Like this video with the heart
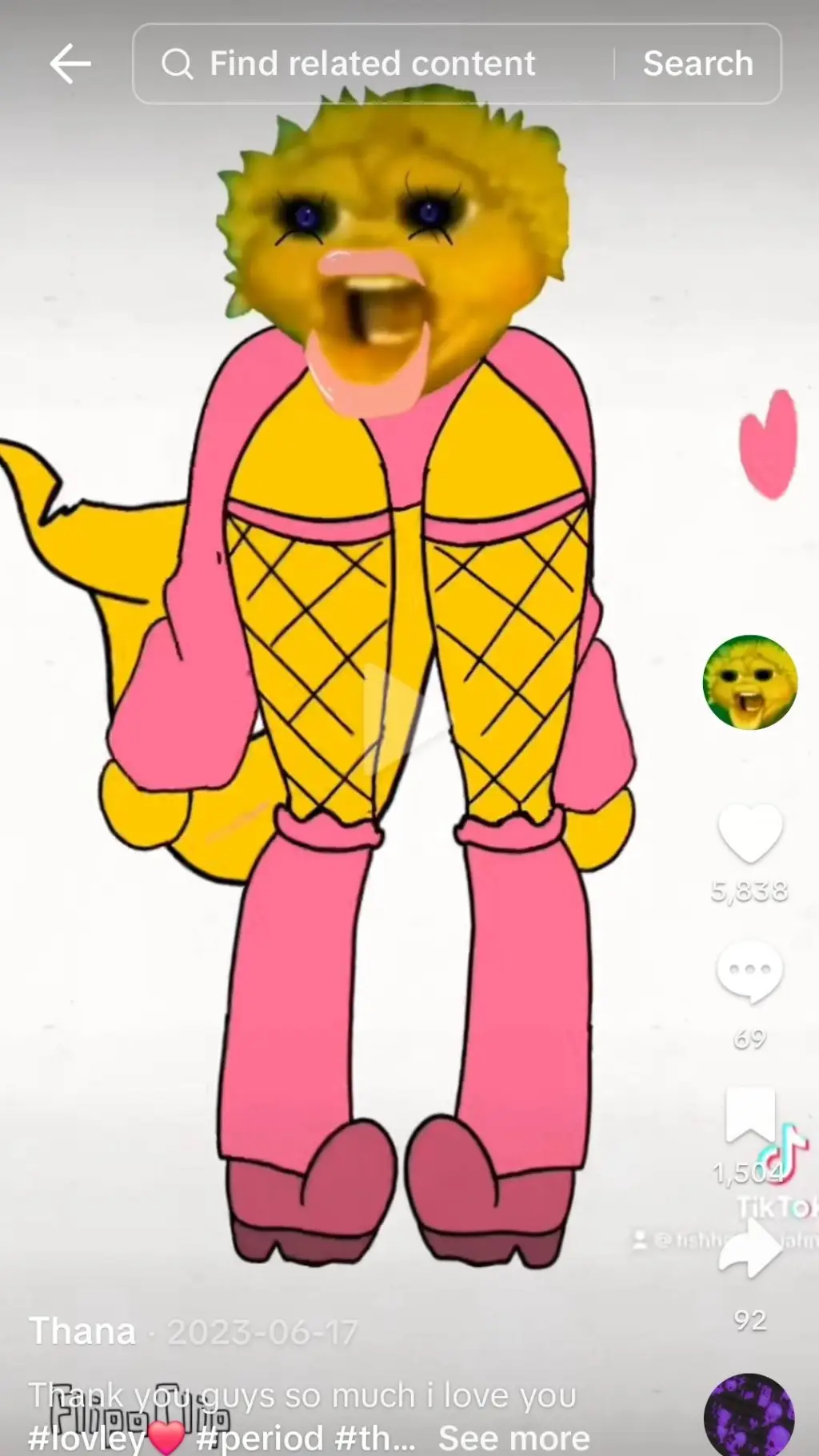The image size is (819, 1456). click(749, 833)
